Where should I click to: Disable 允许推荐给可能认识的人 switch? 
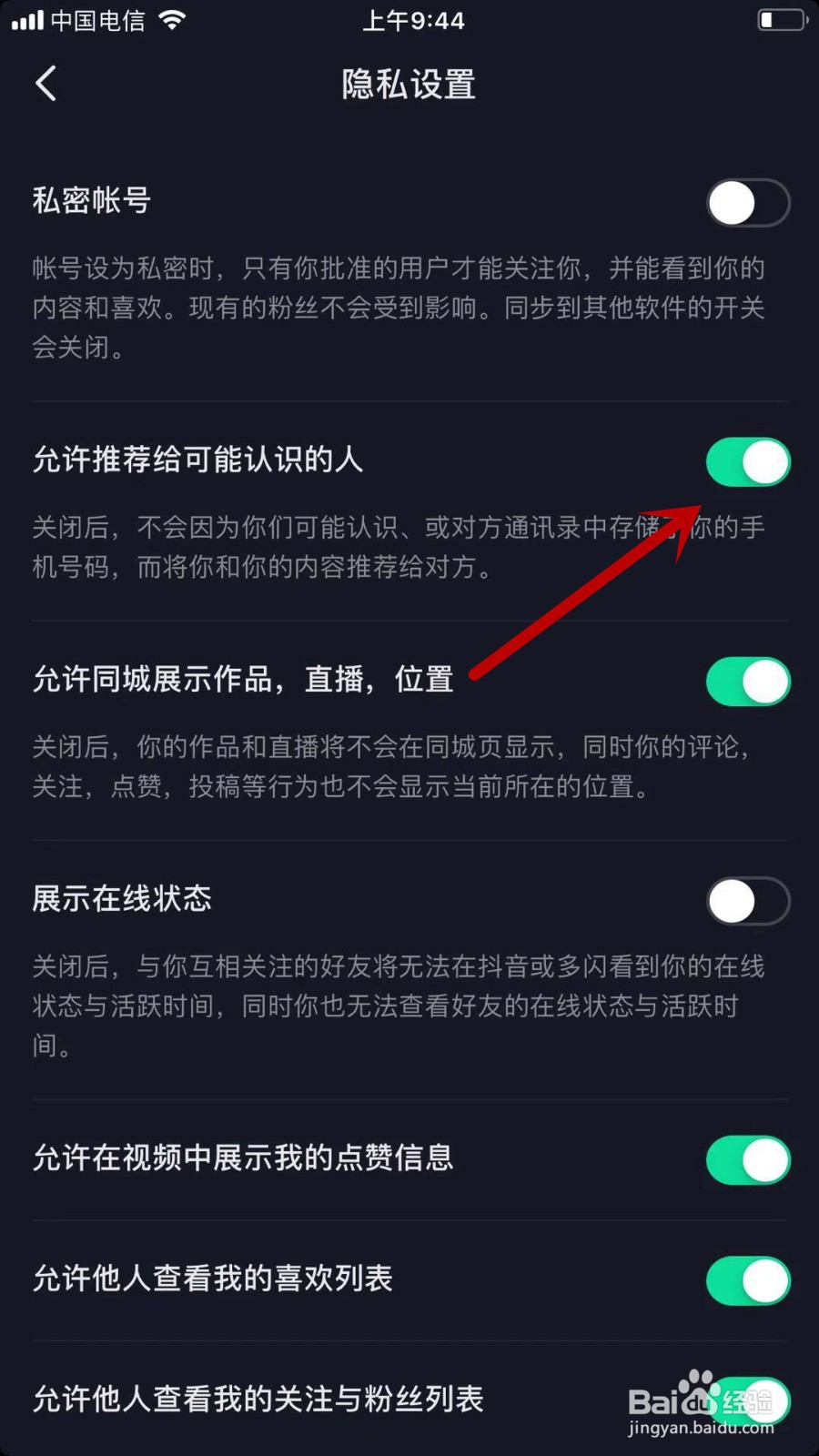(x=748, y=462)
